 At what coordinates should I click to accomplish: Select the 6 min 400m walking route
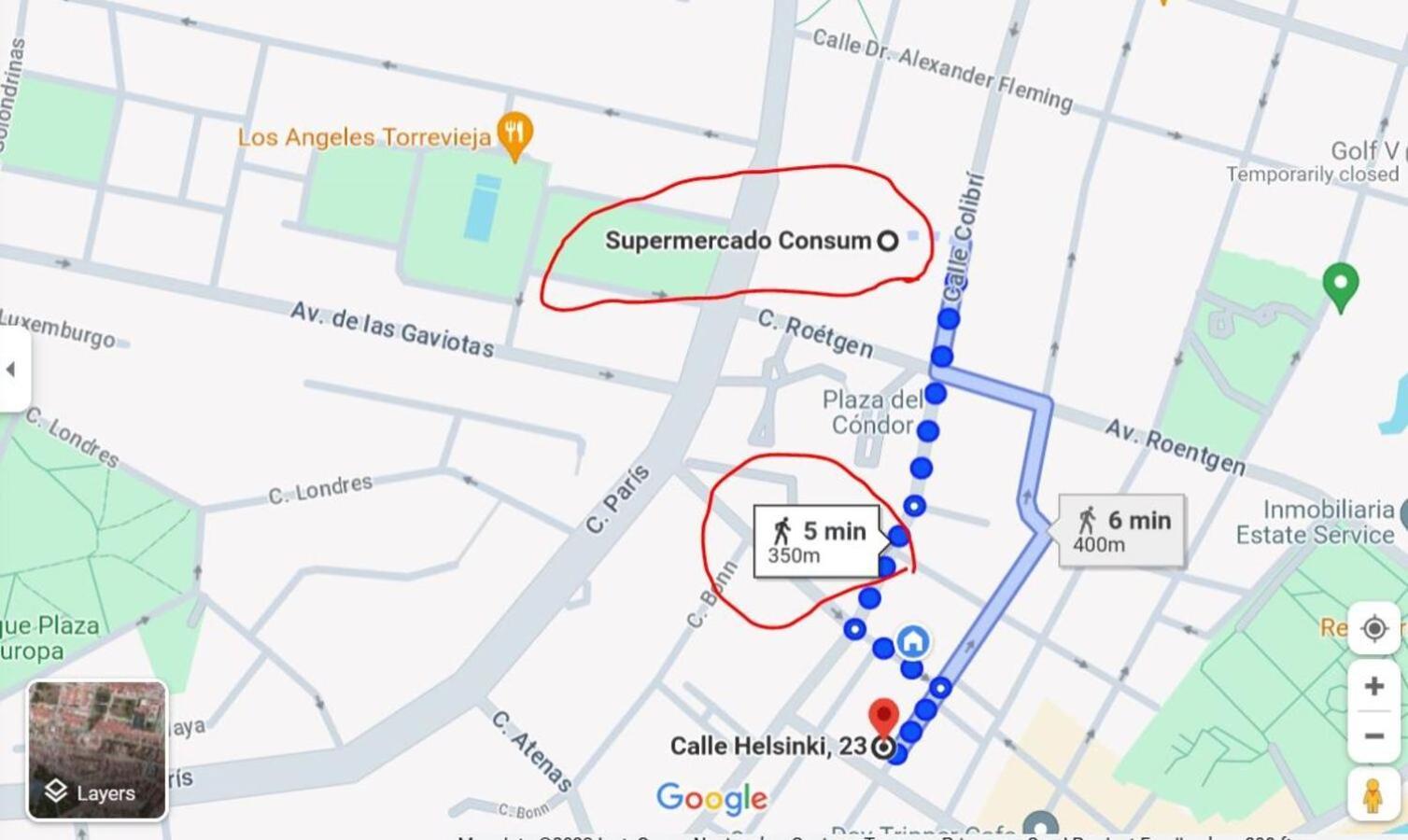pos(1122,530)
